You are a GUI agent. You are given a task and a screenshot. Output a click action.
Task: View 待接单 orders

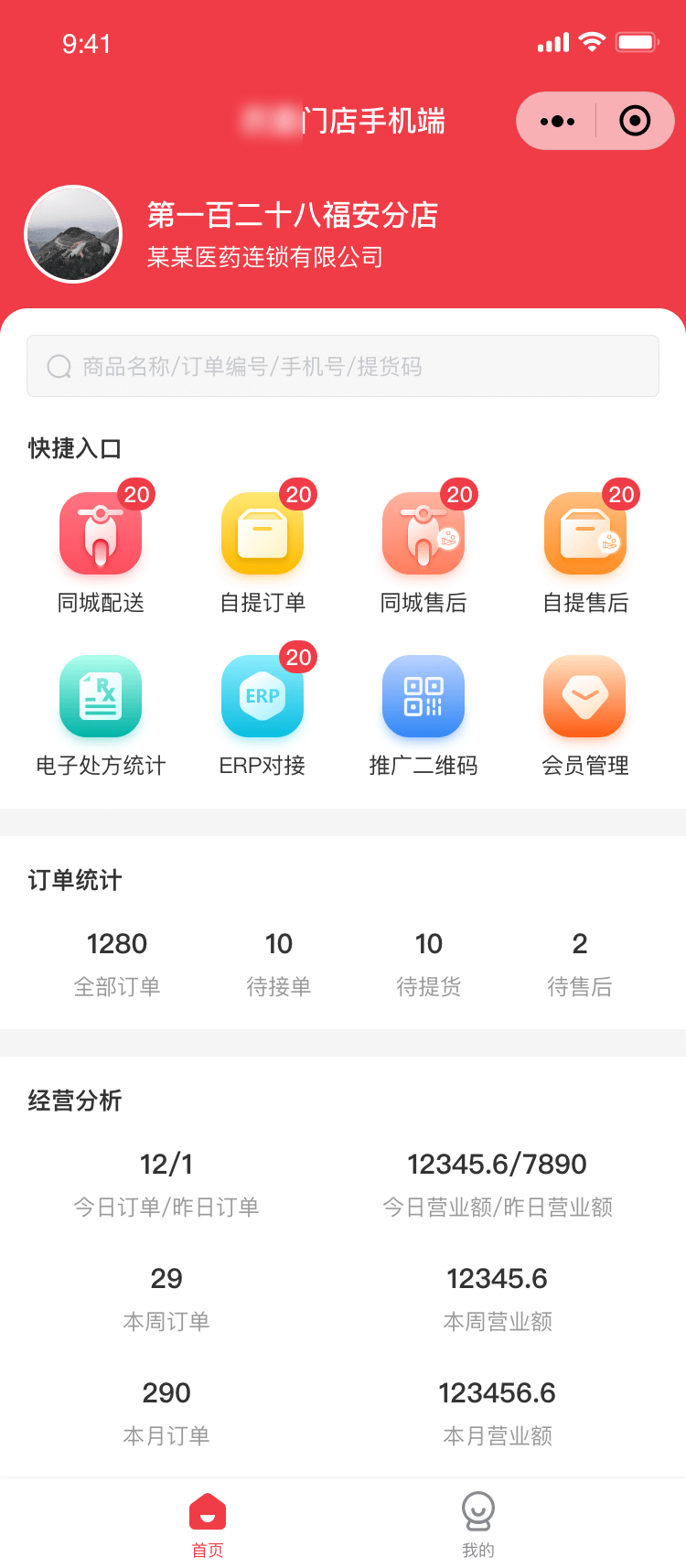[279, 963]
